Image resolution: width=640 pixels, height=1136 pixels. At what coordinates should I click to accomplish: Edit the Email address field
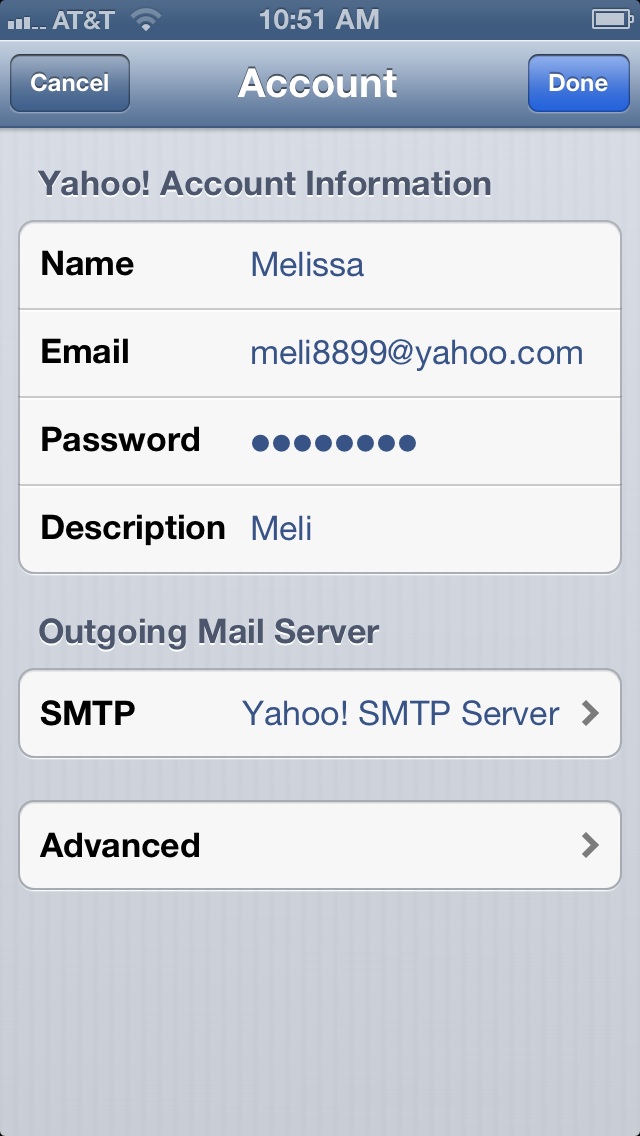(x=320, y=354)
